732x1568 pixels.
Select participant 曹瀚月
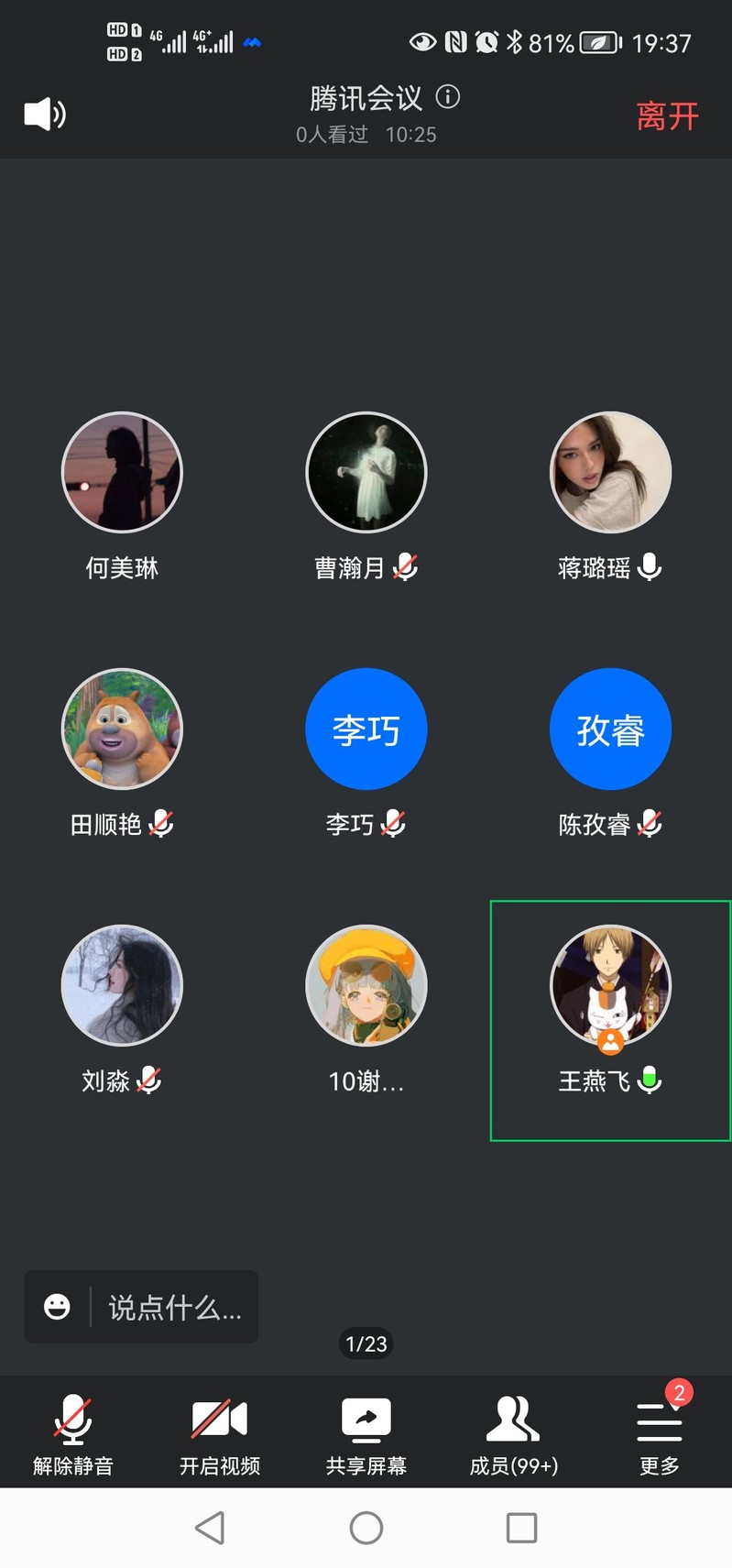(366, 473)
